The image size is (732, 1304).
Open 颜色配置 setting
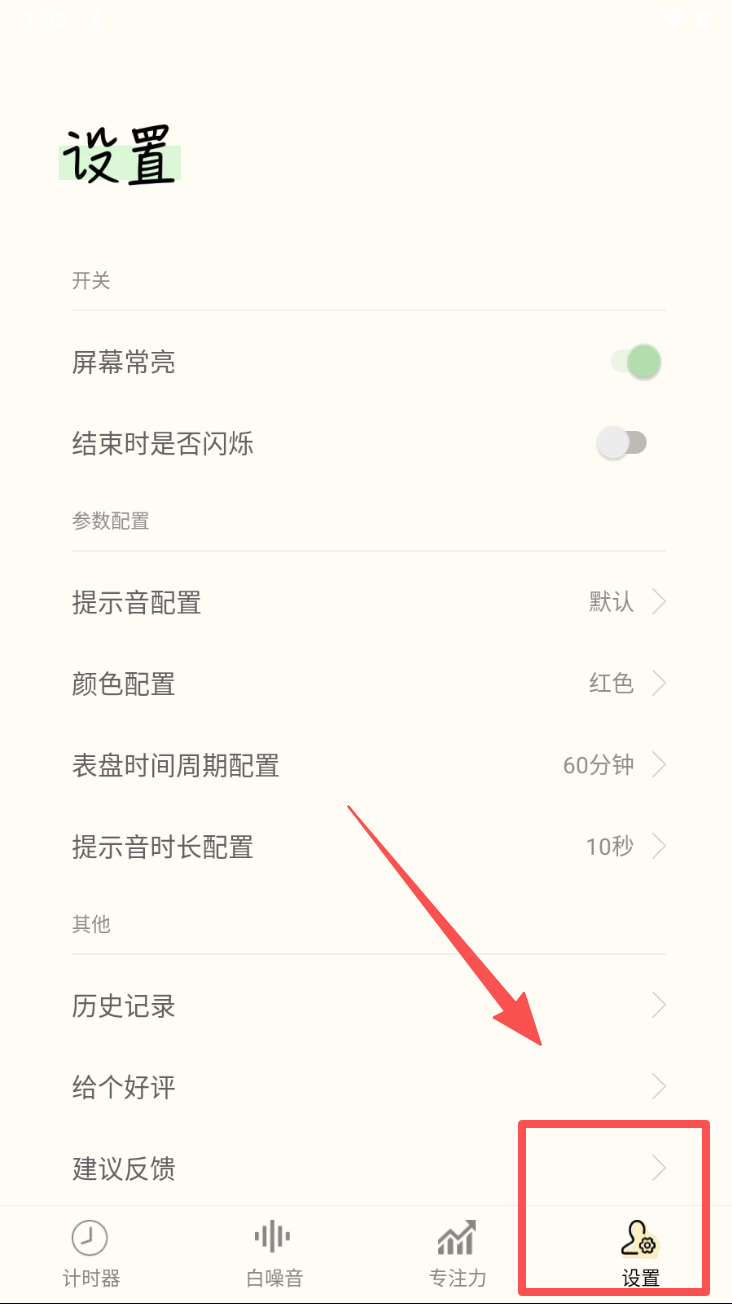[368, 684]
